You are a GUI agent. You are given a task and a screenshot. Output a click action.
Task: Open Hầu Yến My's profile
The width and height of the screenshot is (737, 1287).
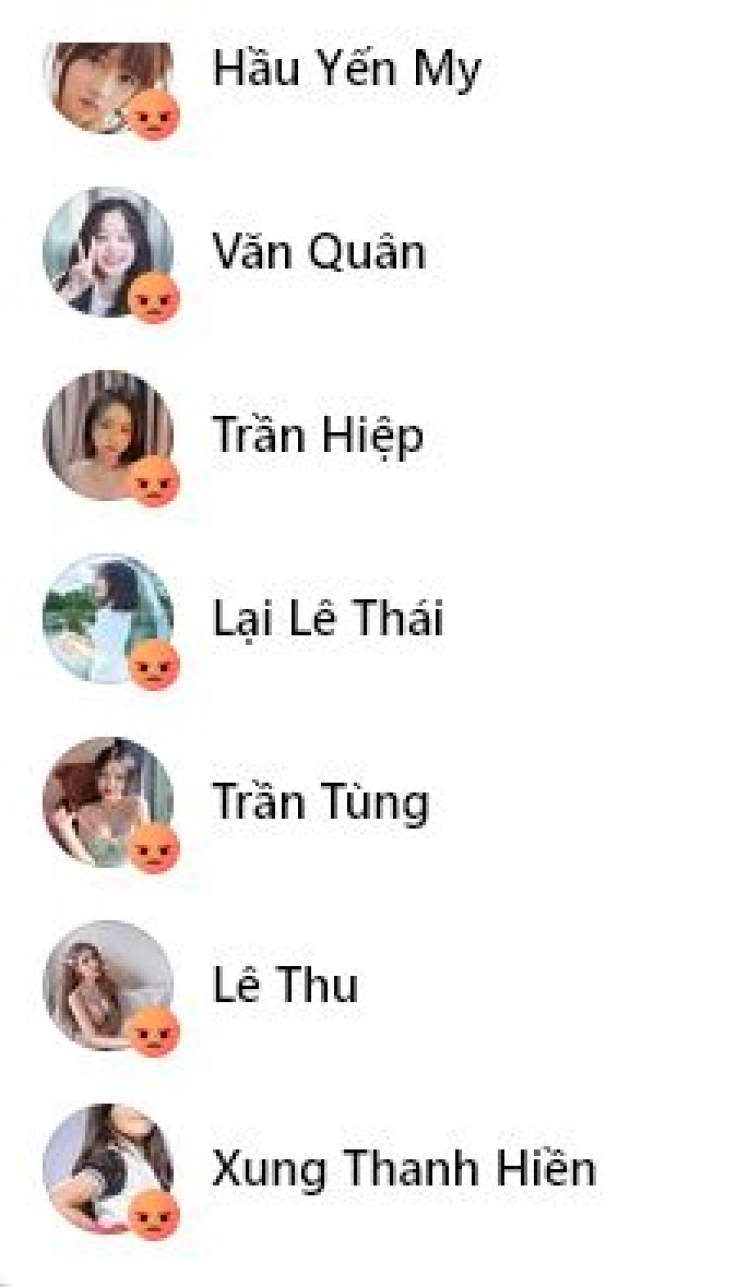(x=347, y=69)
